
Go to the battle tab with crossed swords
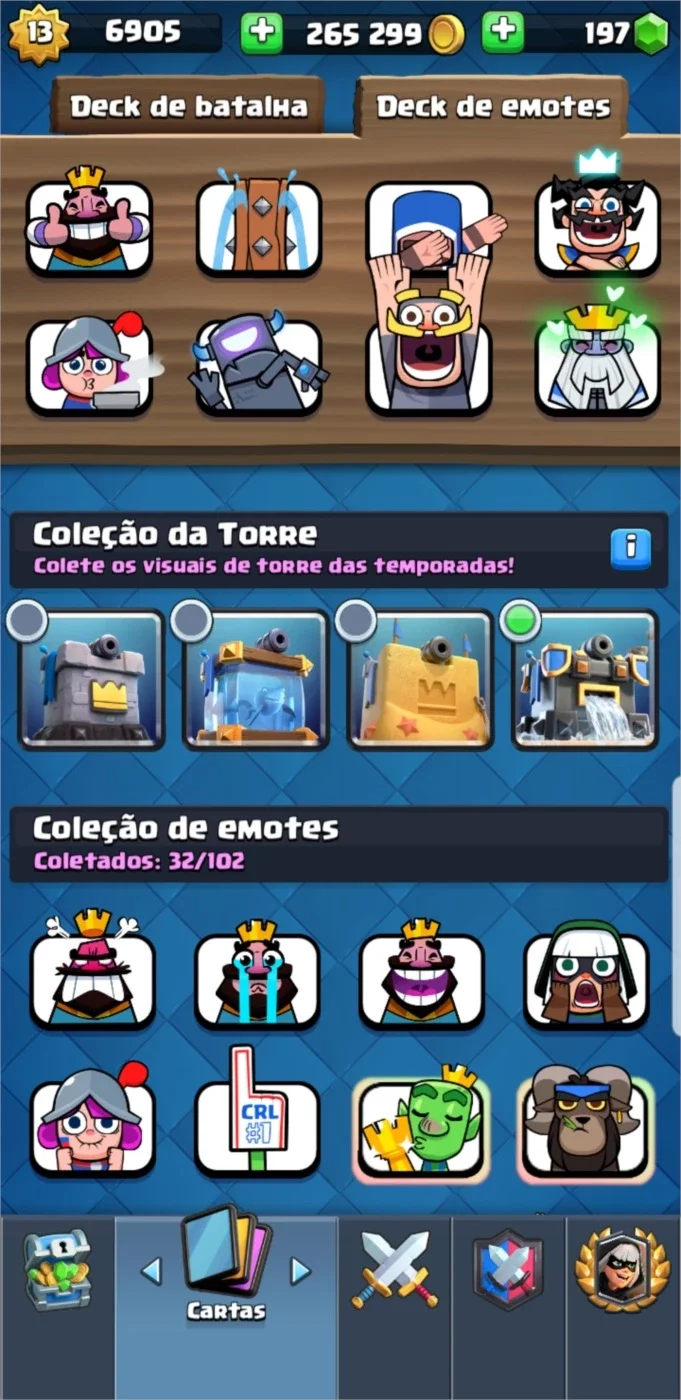point(394,1271)
